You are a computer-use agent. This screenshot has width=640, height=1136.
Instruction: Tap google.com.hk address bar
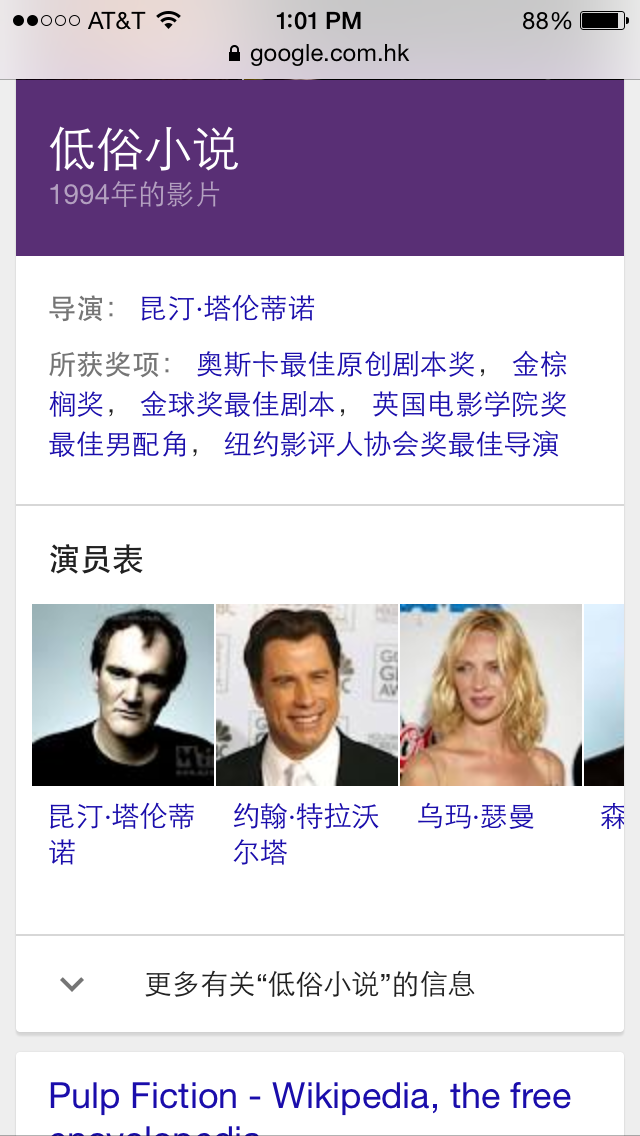(320, 53)
